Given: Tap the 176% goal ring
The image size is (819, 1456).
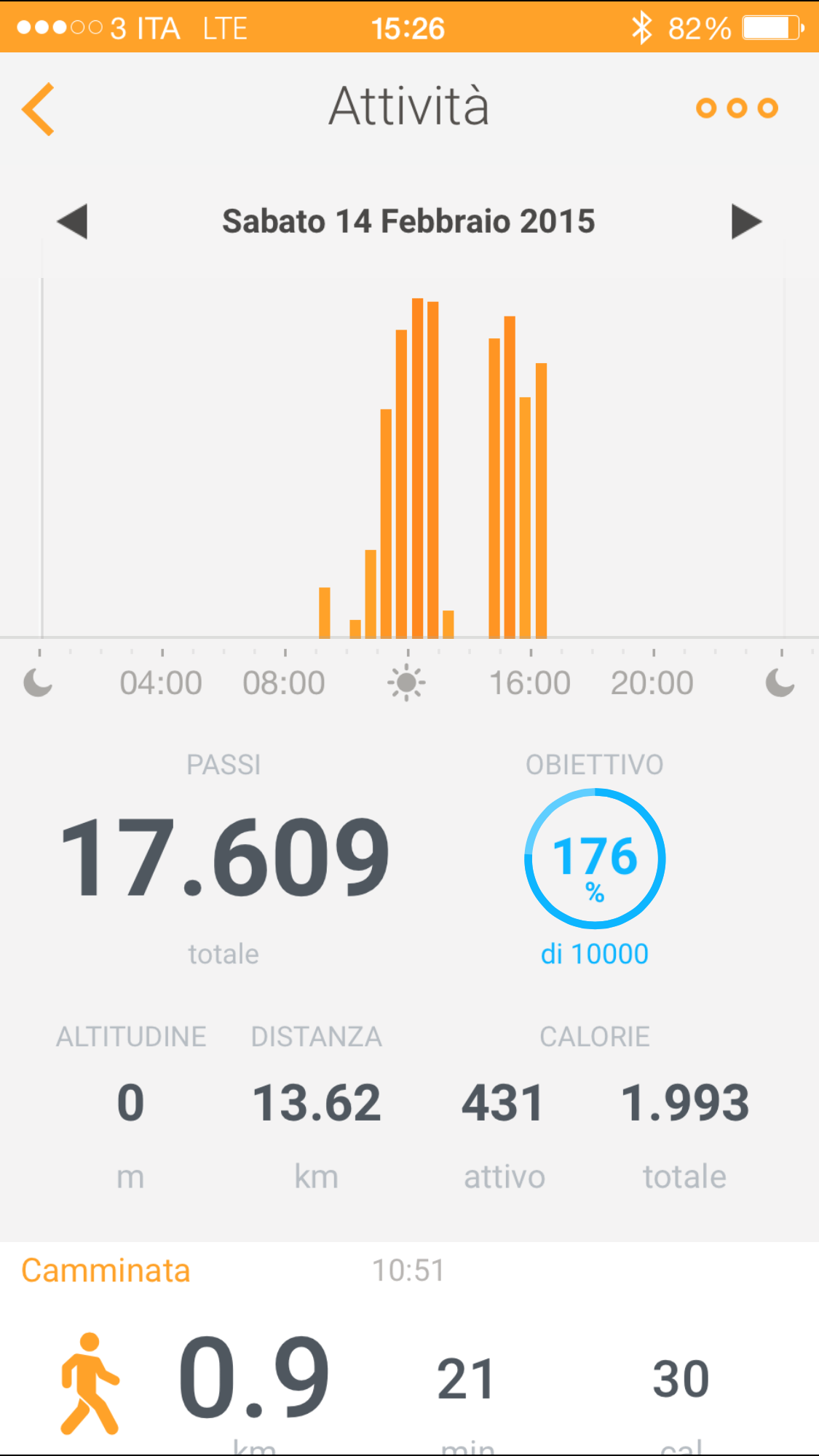Looking at the screenshot, I should (595, 859).
